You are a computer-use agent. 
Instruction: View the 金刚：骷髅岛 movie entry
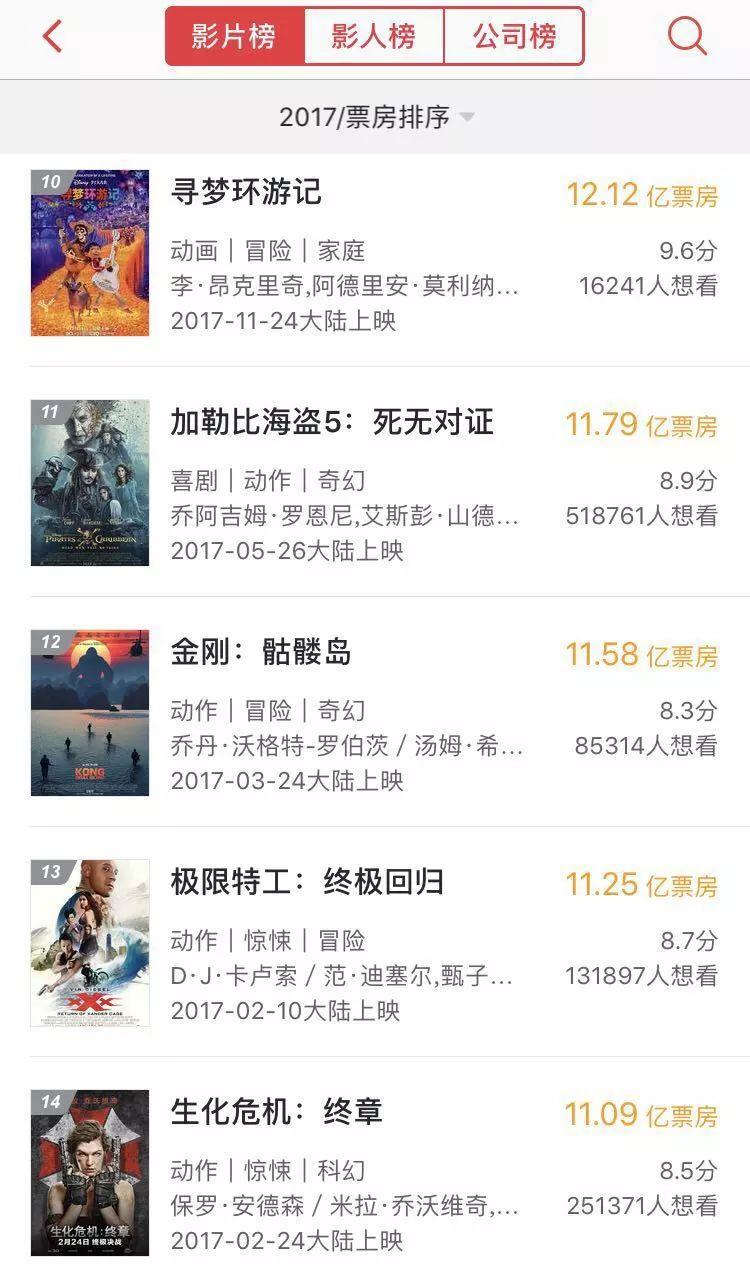(x=261, y=653)
